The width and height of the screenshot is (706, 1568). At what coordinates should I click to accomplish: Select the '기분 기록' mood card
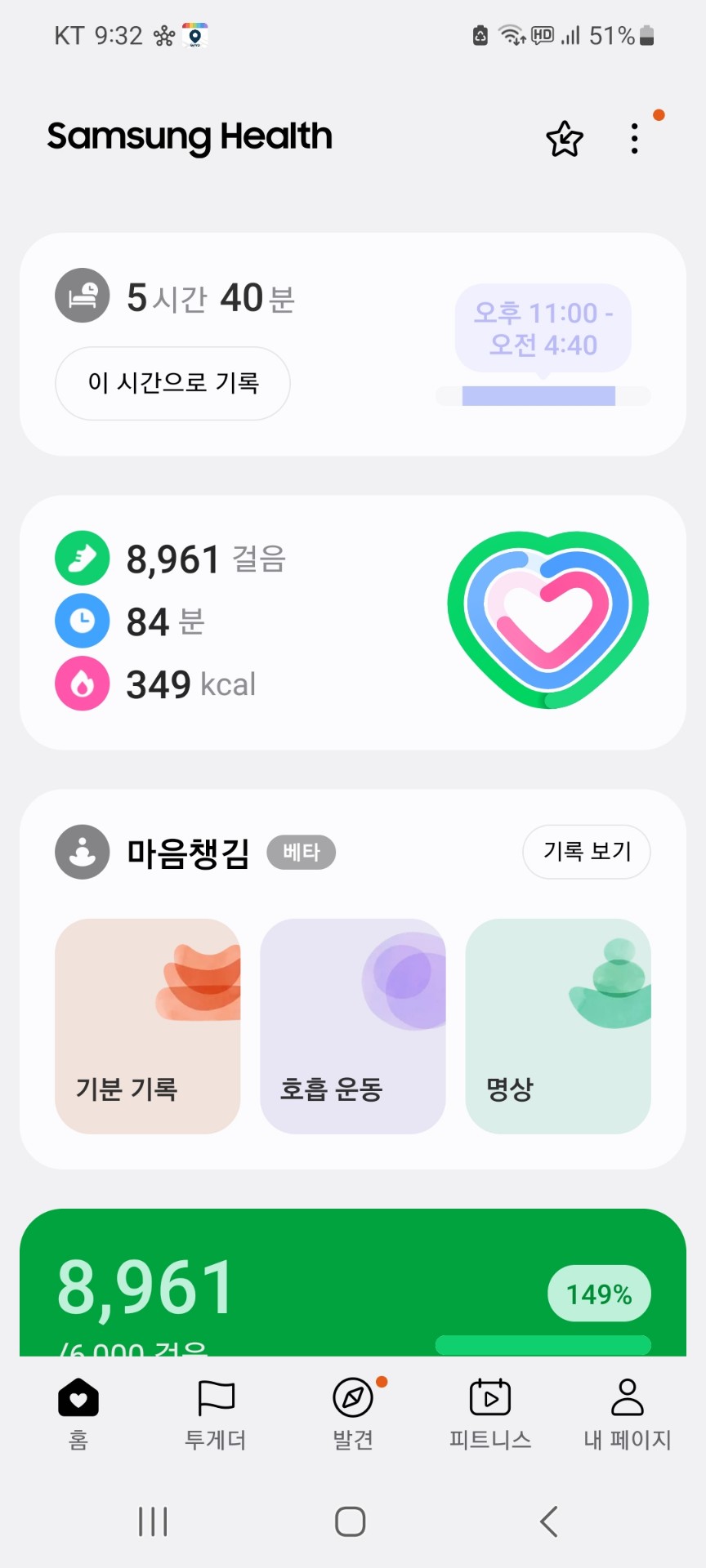pyautogui.click(x=148, y=1026)
